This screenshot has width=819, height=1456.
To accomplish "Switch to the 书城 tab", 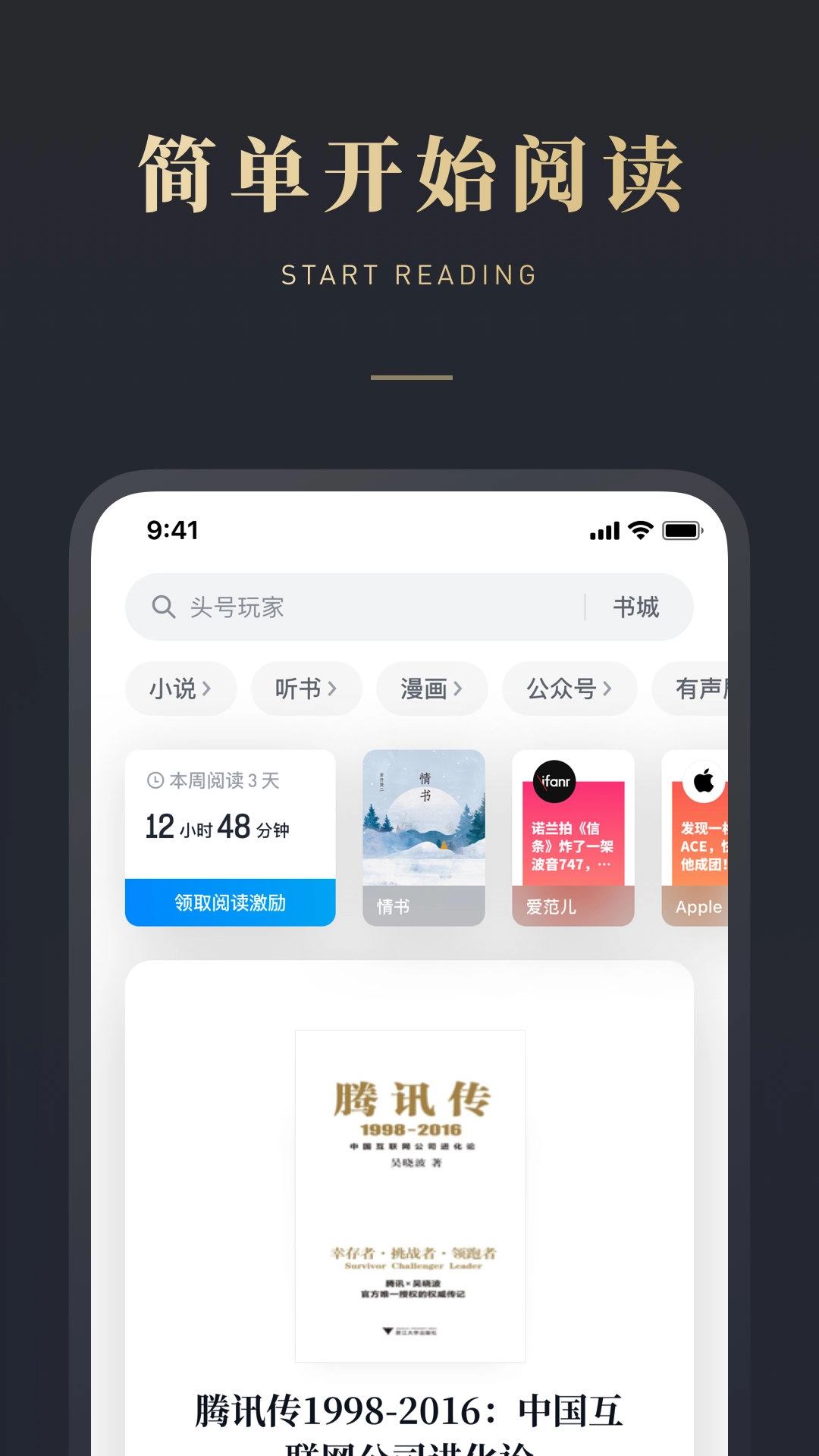I will [x=637, y=607].
